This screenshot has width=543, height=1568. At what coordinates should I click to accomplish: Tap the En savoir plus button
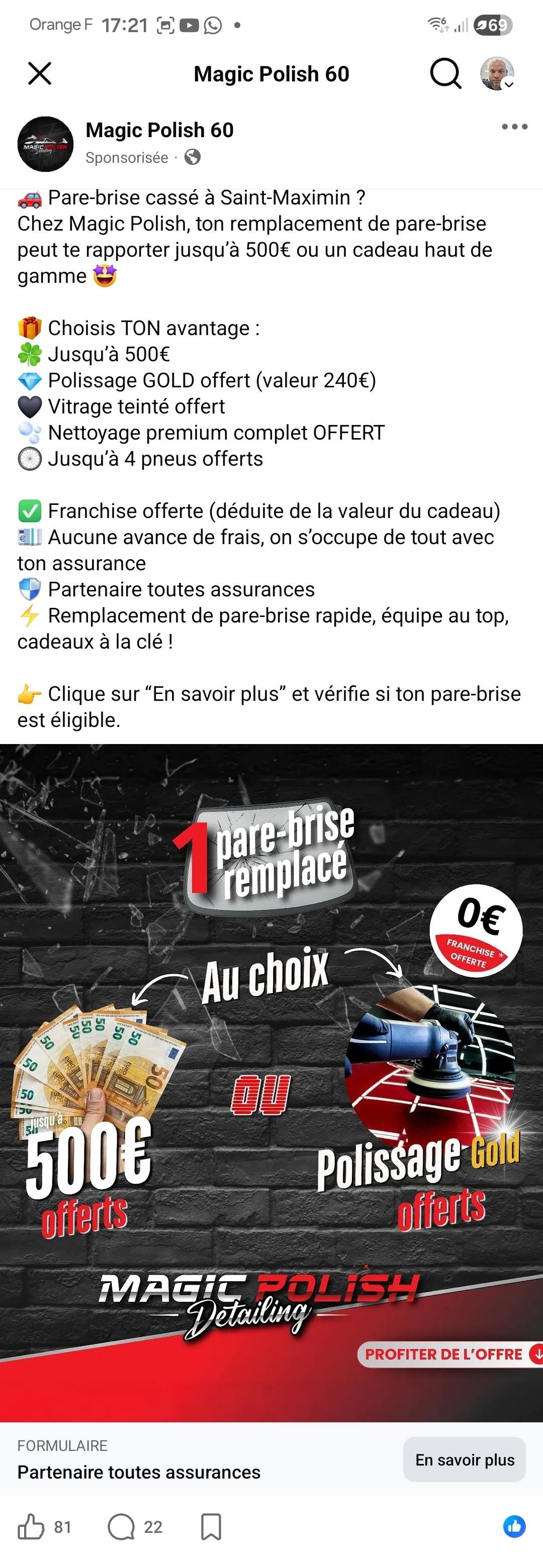click(x=465, y=1459)
